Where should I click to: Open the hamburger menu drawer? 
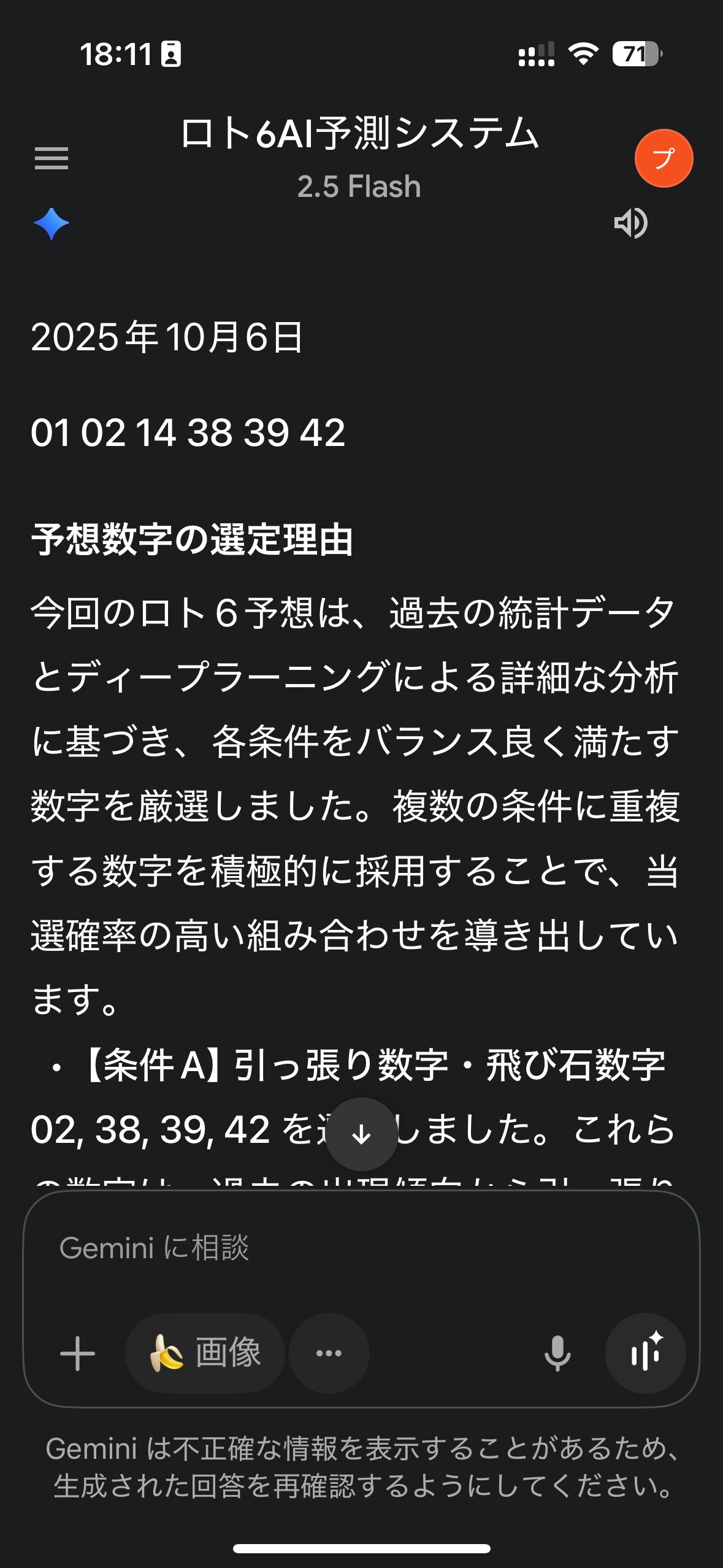[x=52, y=158]
